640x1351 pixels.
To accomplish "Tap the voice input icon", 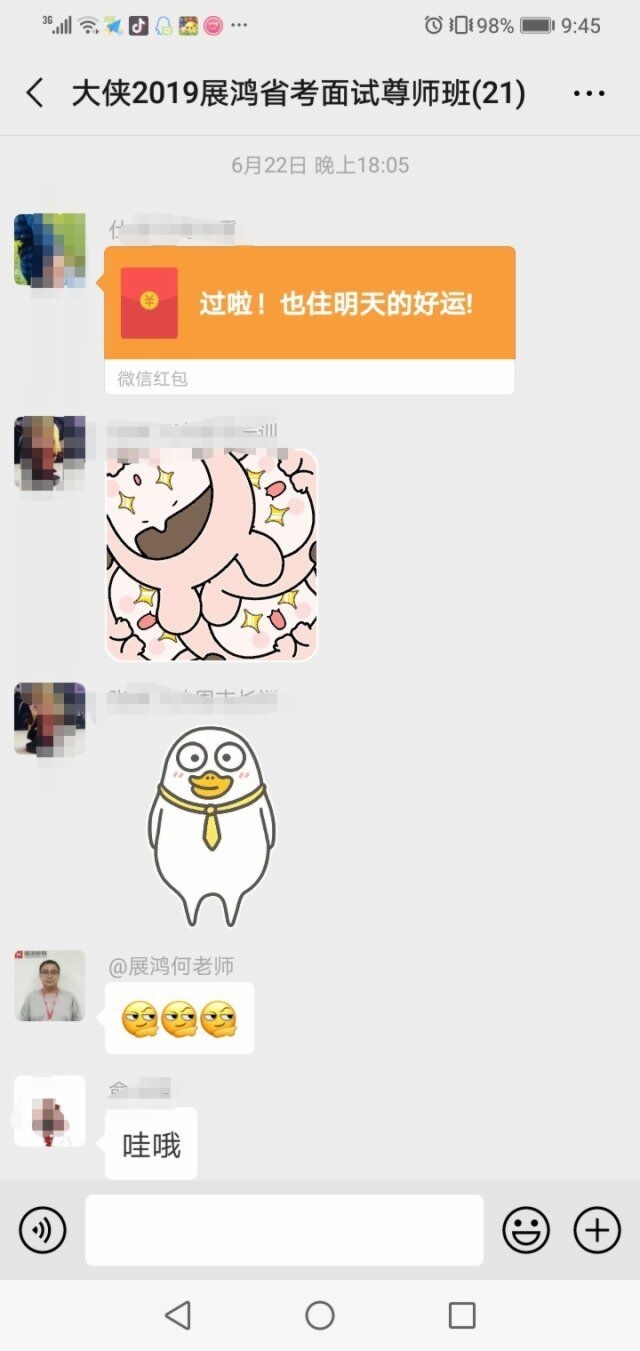I will coord(42,1230).
